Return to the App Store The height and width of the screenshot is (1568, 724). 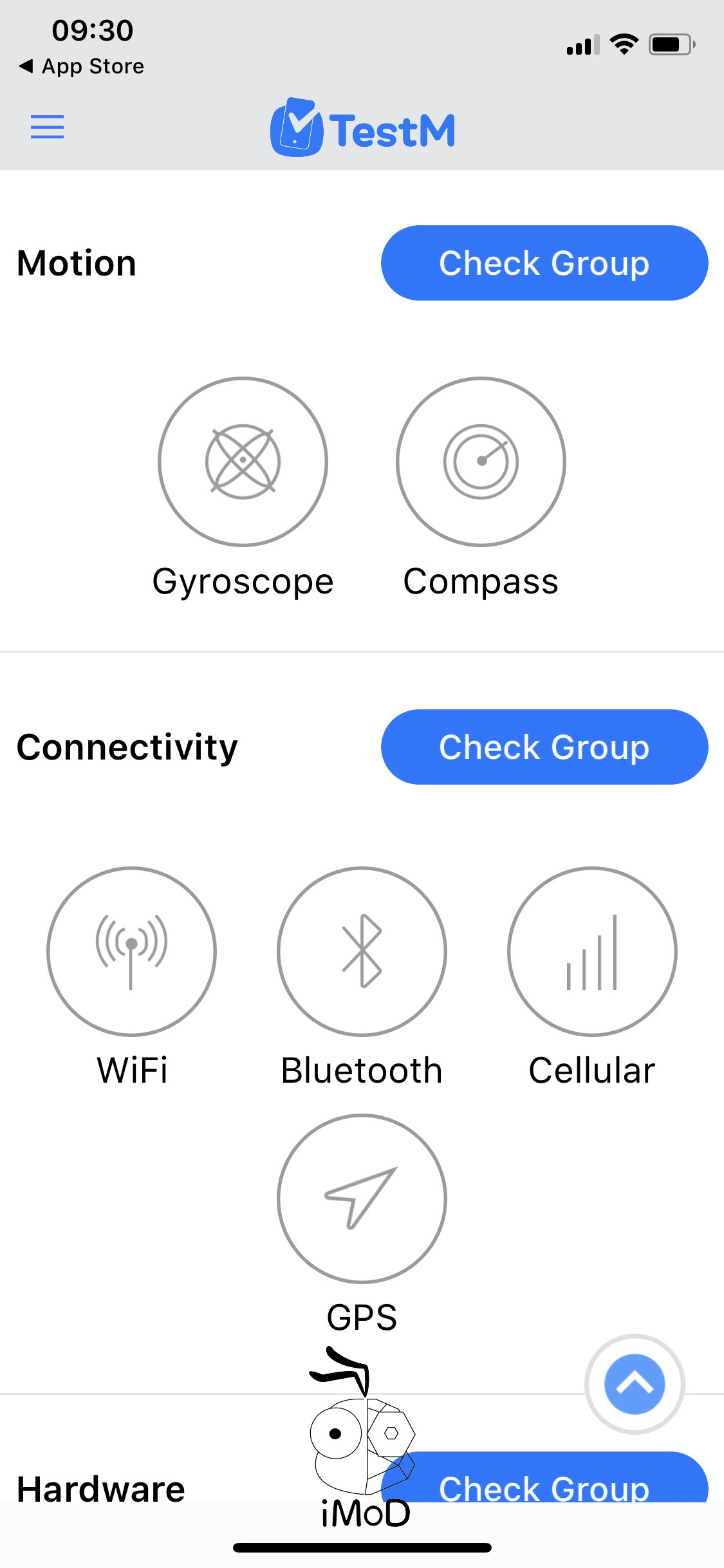82,66
